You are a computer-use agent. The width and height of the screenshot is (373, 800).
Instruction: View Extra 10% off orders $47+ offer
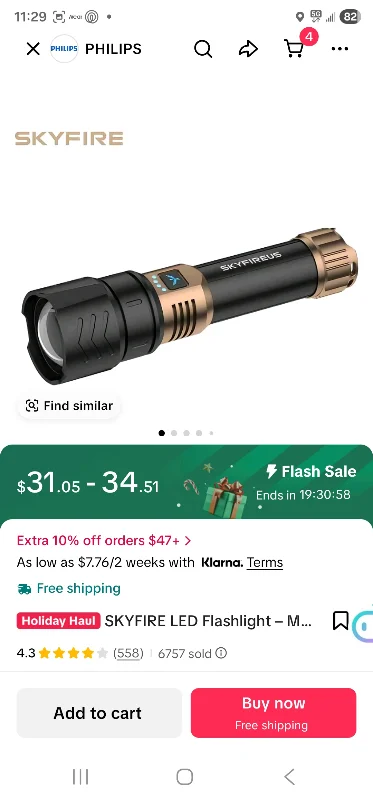tap(104, 540)
